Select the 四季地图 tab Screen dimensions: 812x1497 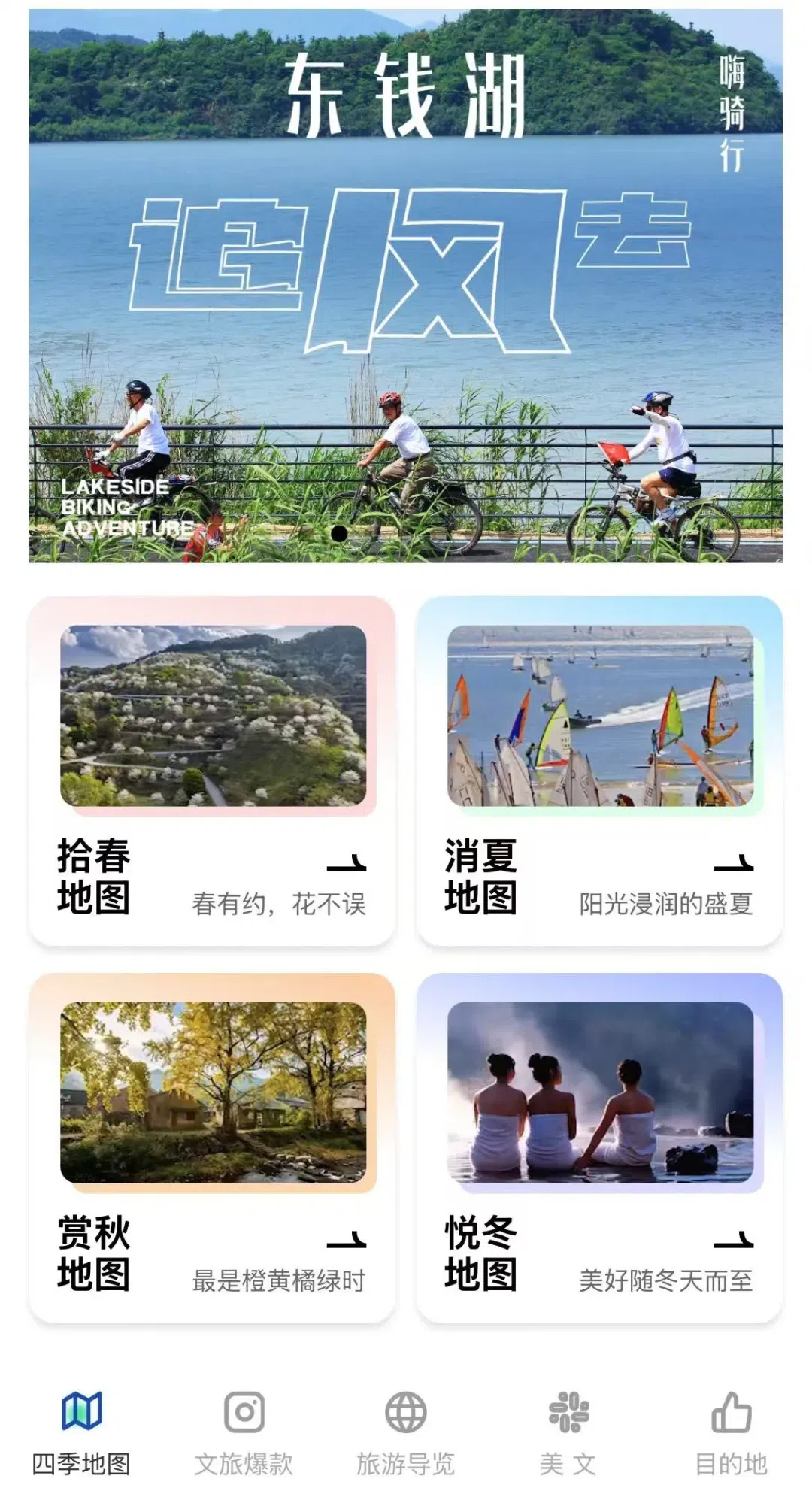pos(81,1433)
